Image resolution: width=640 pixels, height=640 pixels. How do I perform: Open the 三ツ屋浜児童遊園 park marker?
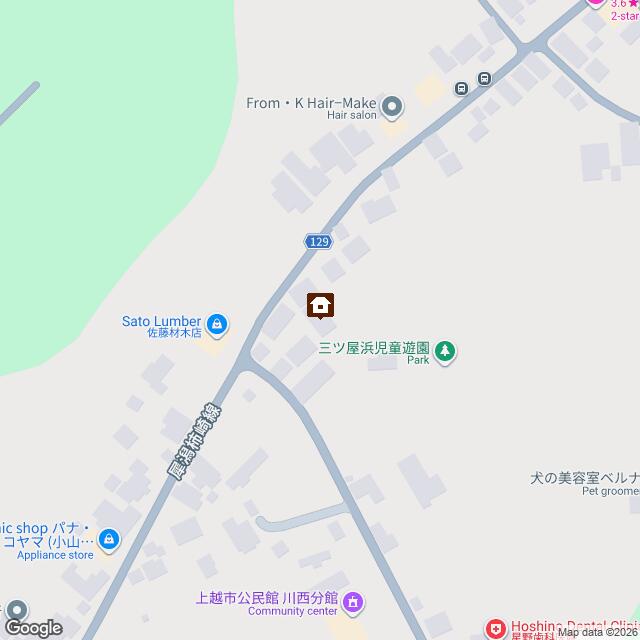[446, 350]
